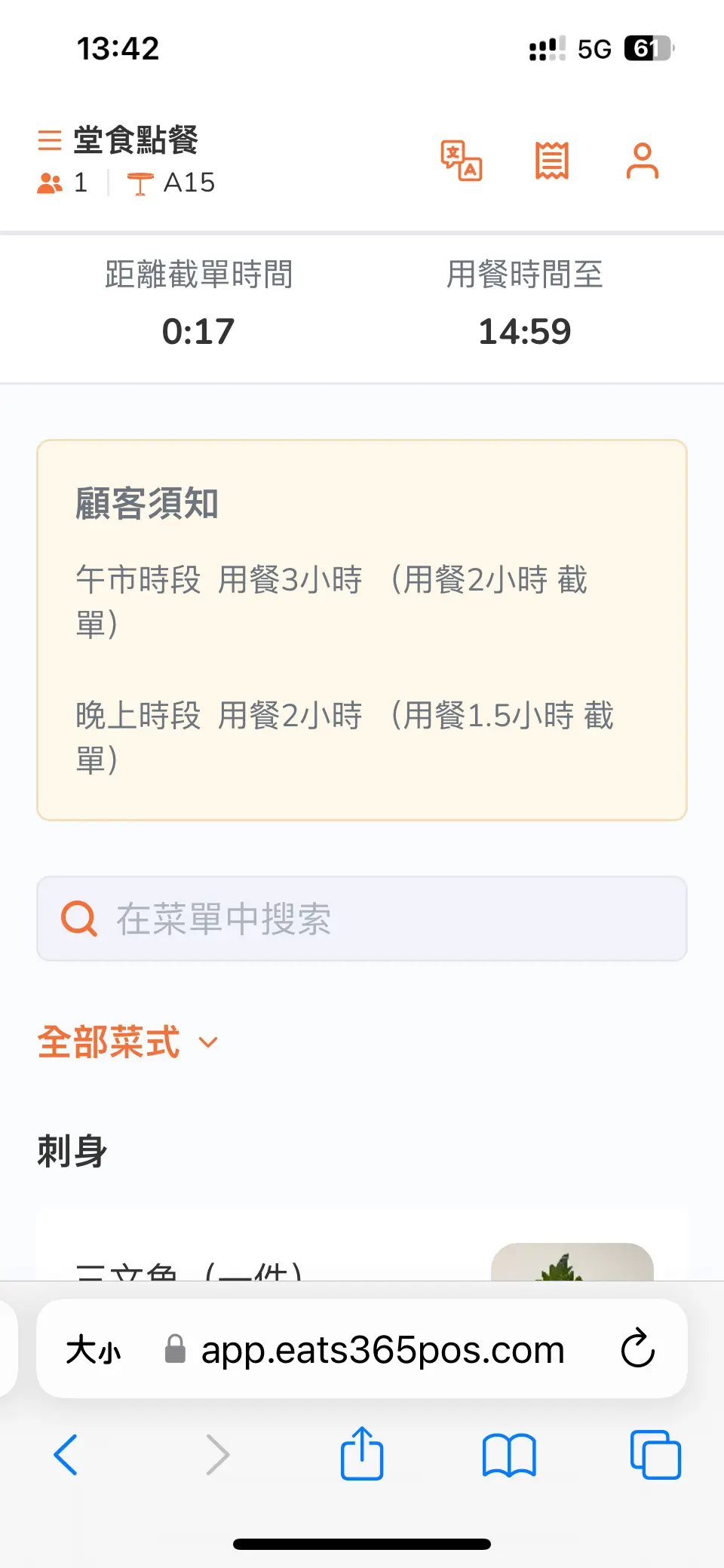Go back to the previous page

point(66,1454)
